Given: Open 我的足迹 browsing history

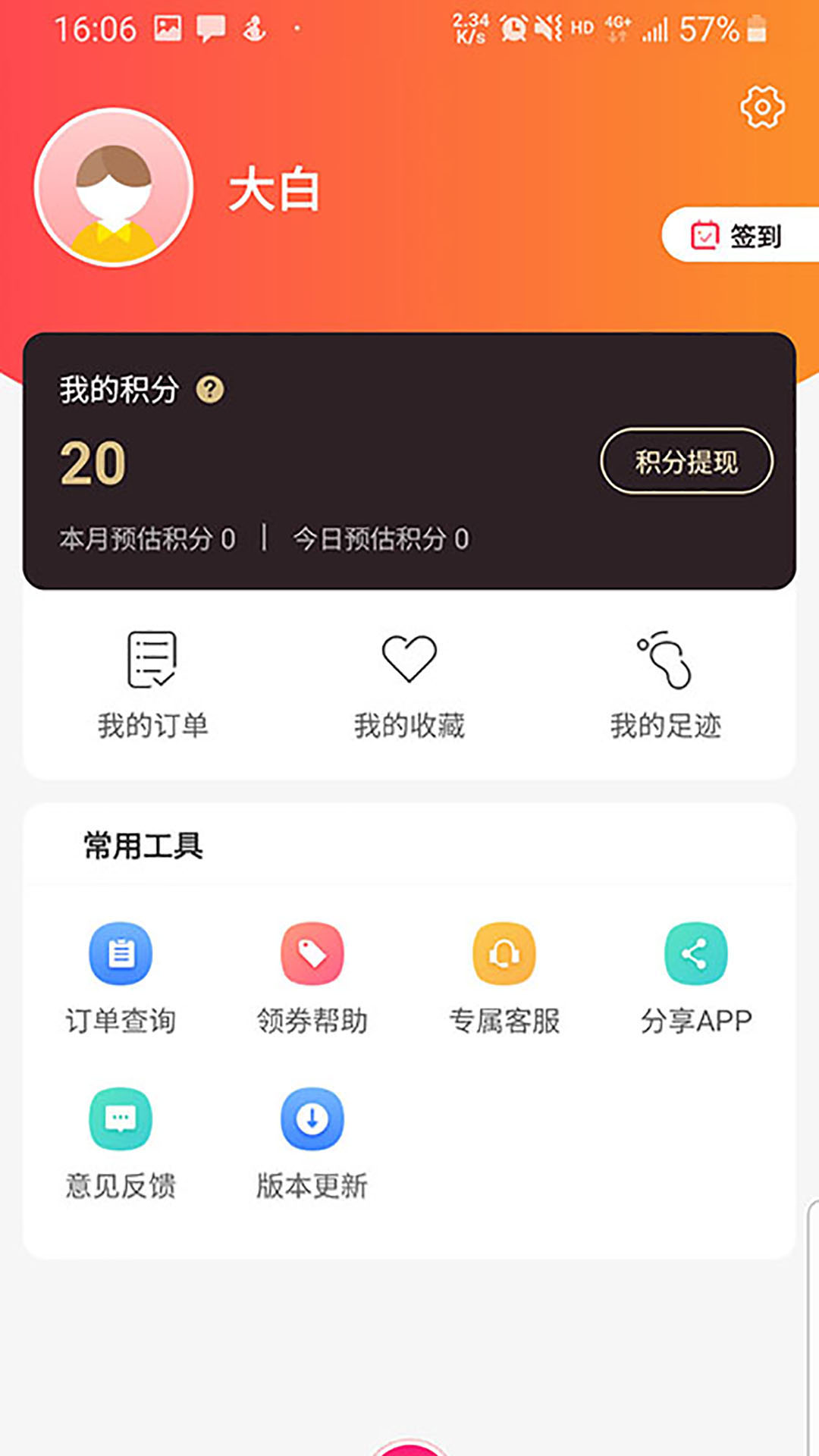Looking at the screenshot, I should point(665,684).
